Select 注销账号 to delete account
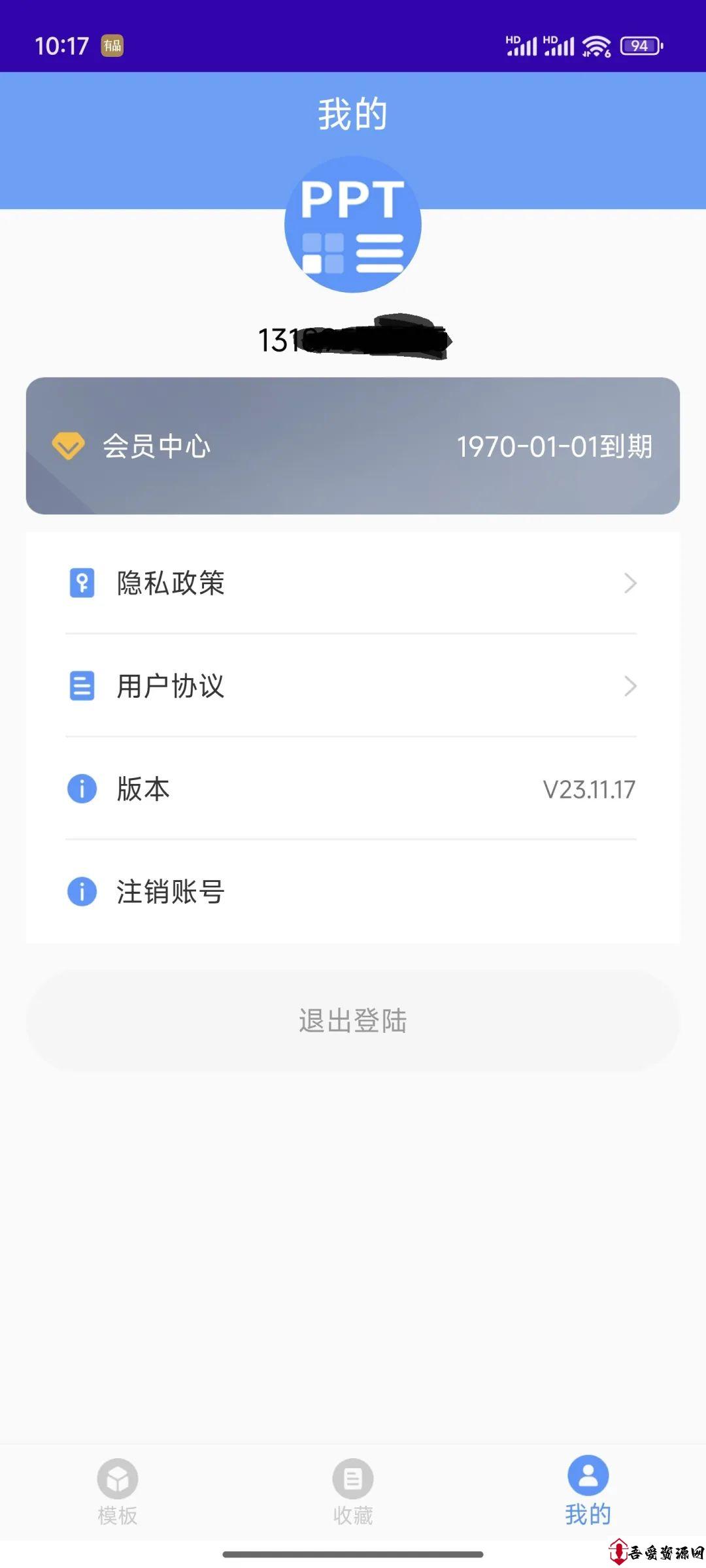This screenshot has height=1568, width=706. [x=353, y=892]
